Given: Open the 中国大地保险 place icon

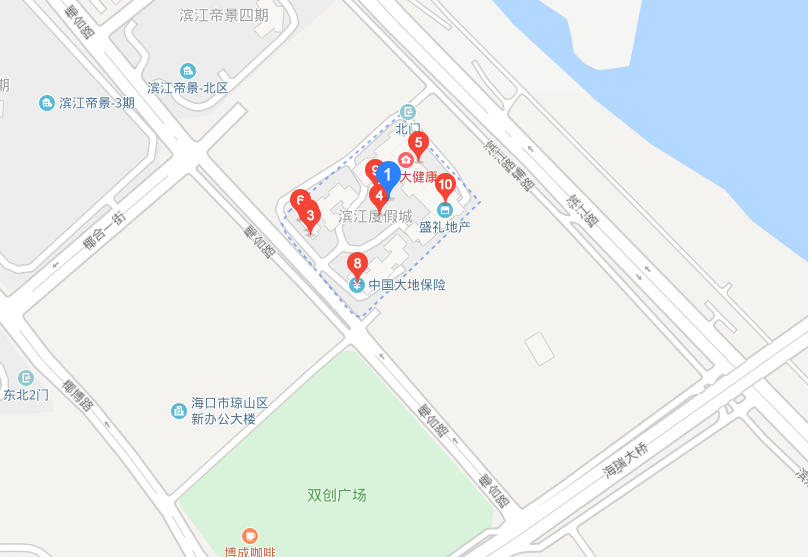Looking at the screenshot, I should click(x=357, y=285).
